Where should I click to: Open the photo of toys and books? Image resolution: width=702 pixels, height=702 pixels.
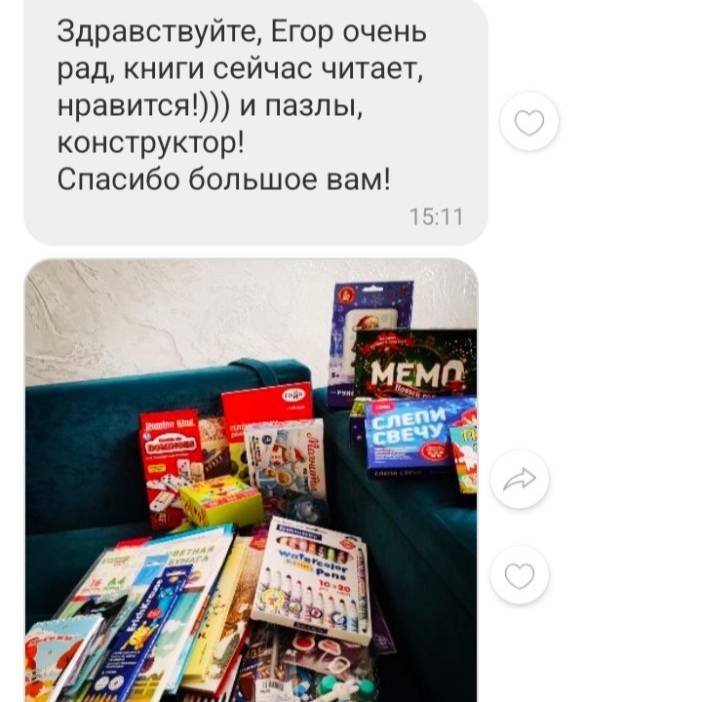click(250, 480)
